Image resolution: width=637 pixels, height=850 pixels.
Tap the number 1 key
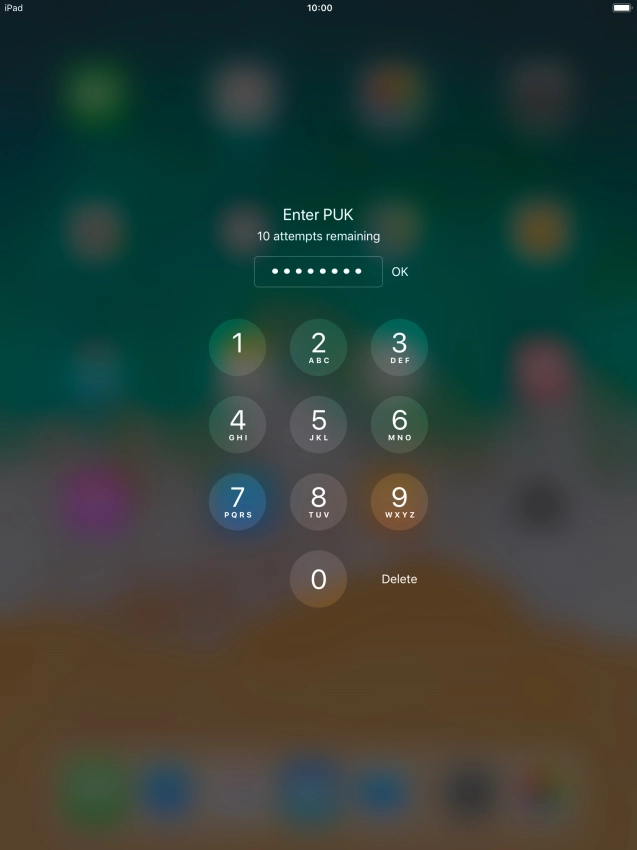238,347
